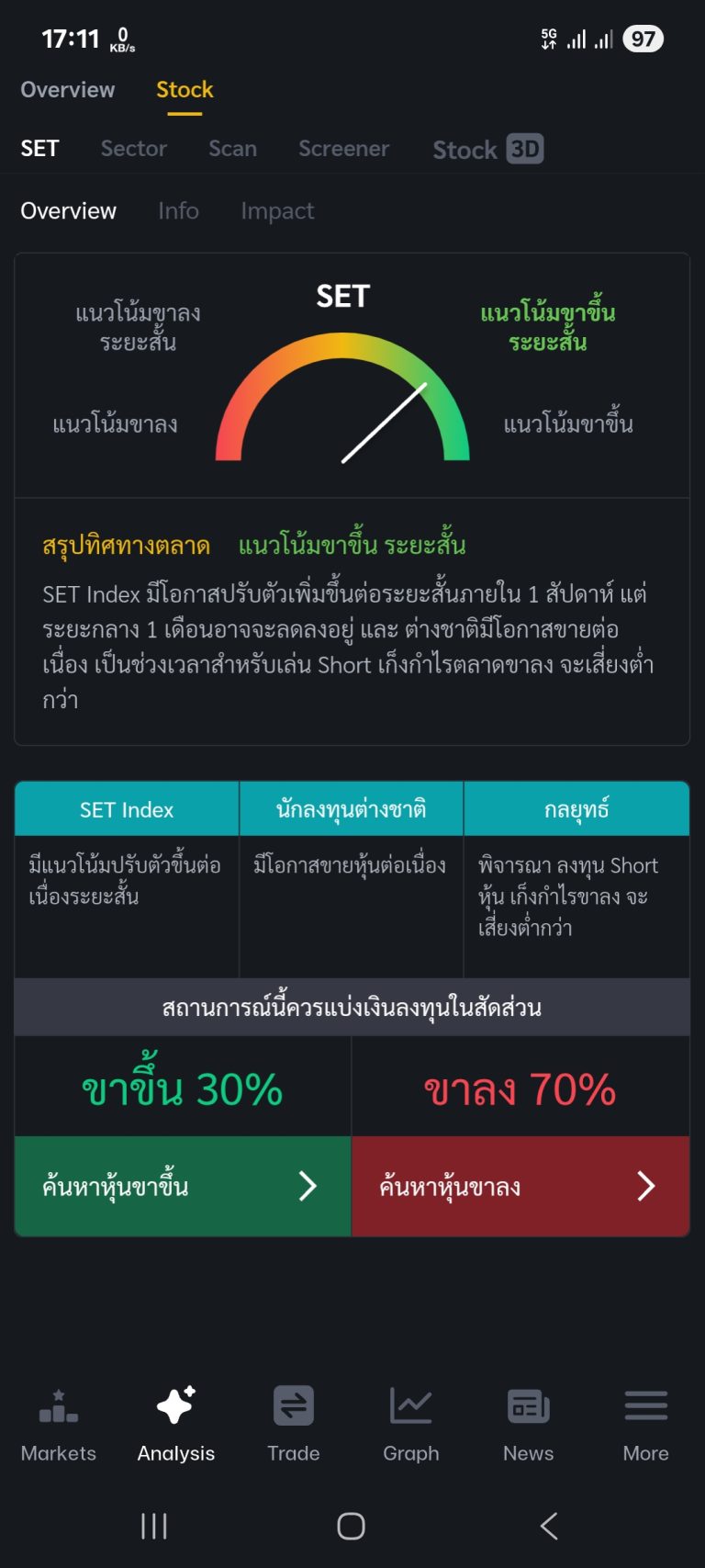705x1568 pixels.
Task: Switch to the Scan tab
Action: [232, 149]
